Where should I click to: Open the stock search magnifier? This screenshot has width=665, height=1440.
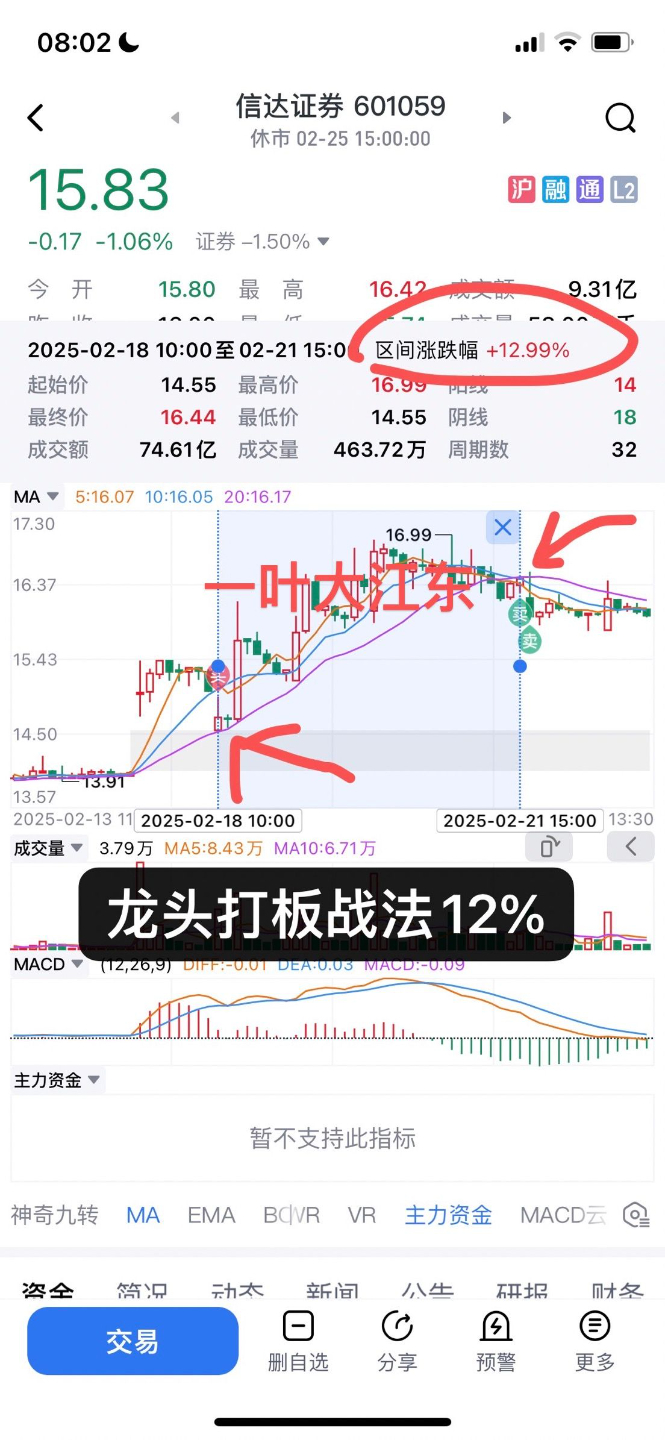(x=620, y=118)
